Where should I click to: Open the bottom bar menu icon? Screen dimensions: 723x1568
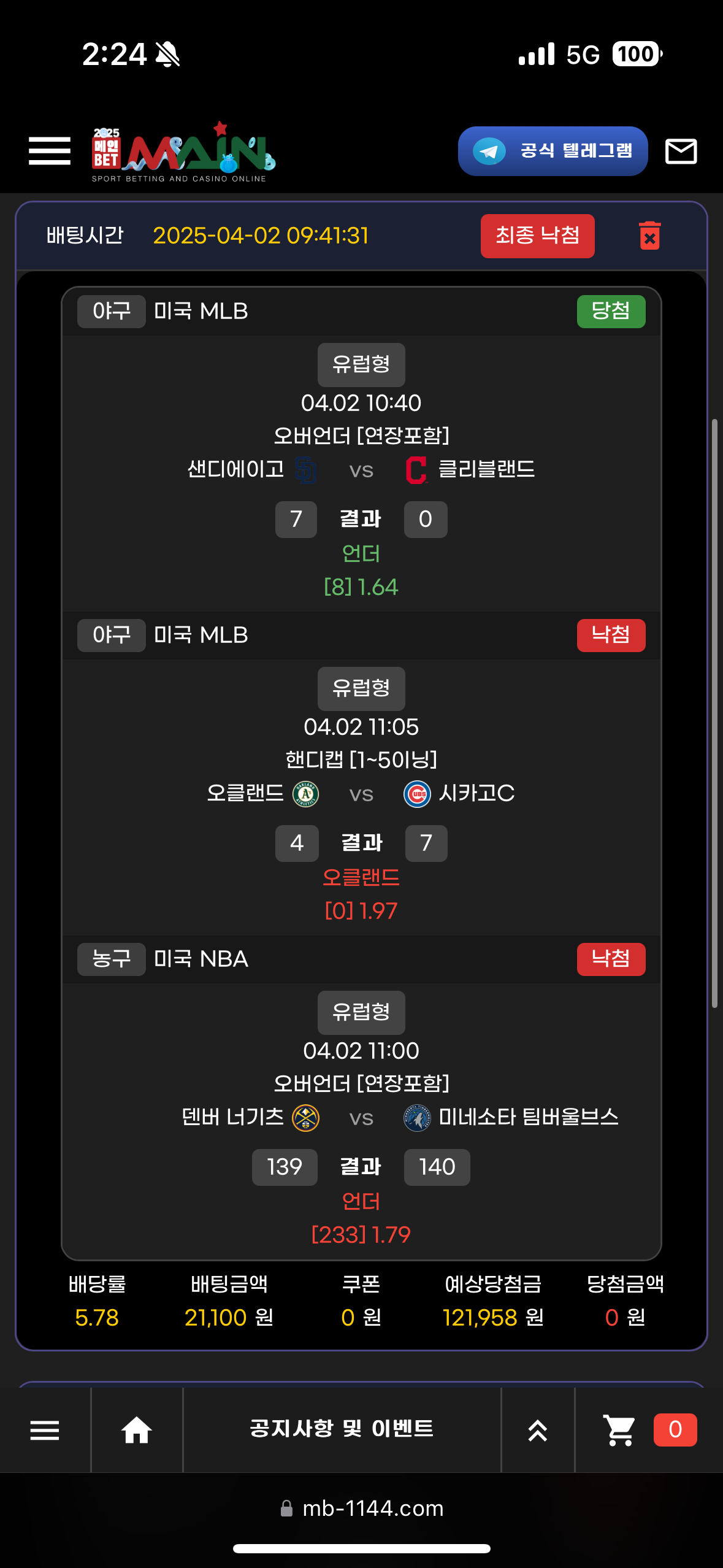tap(45, 1430)
